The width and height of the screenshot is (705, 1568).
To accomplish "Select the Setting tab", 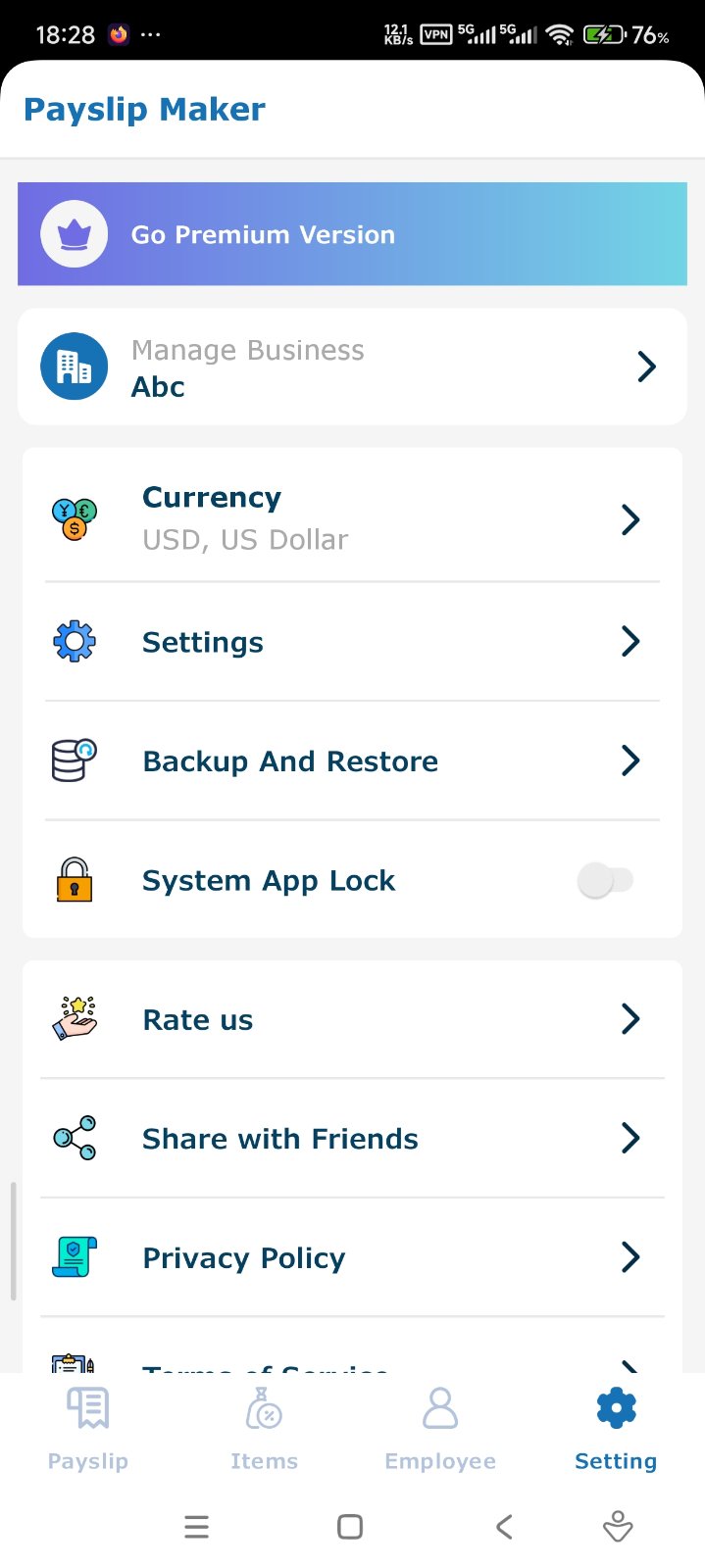I will click(616, 1430).
